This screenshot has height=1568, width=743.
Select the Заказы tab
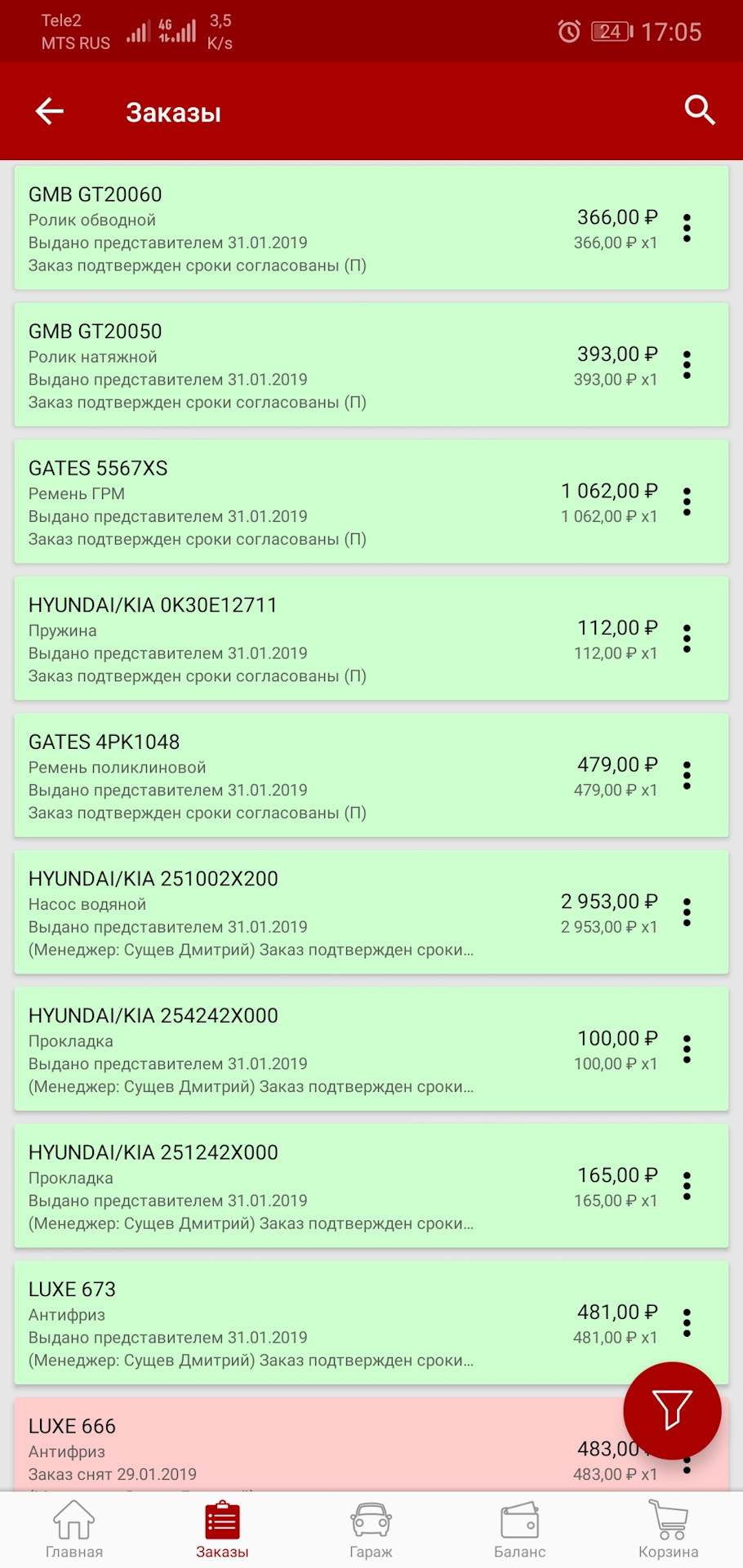222,1530
